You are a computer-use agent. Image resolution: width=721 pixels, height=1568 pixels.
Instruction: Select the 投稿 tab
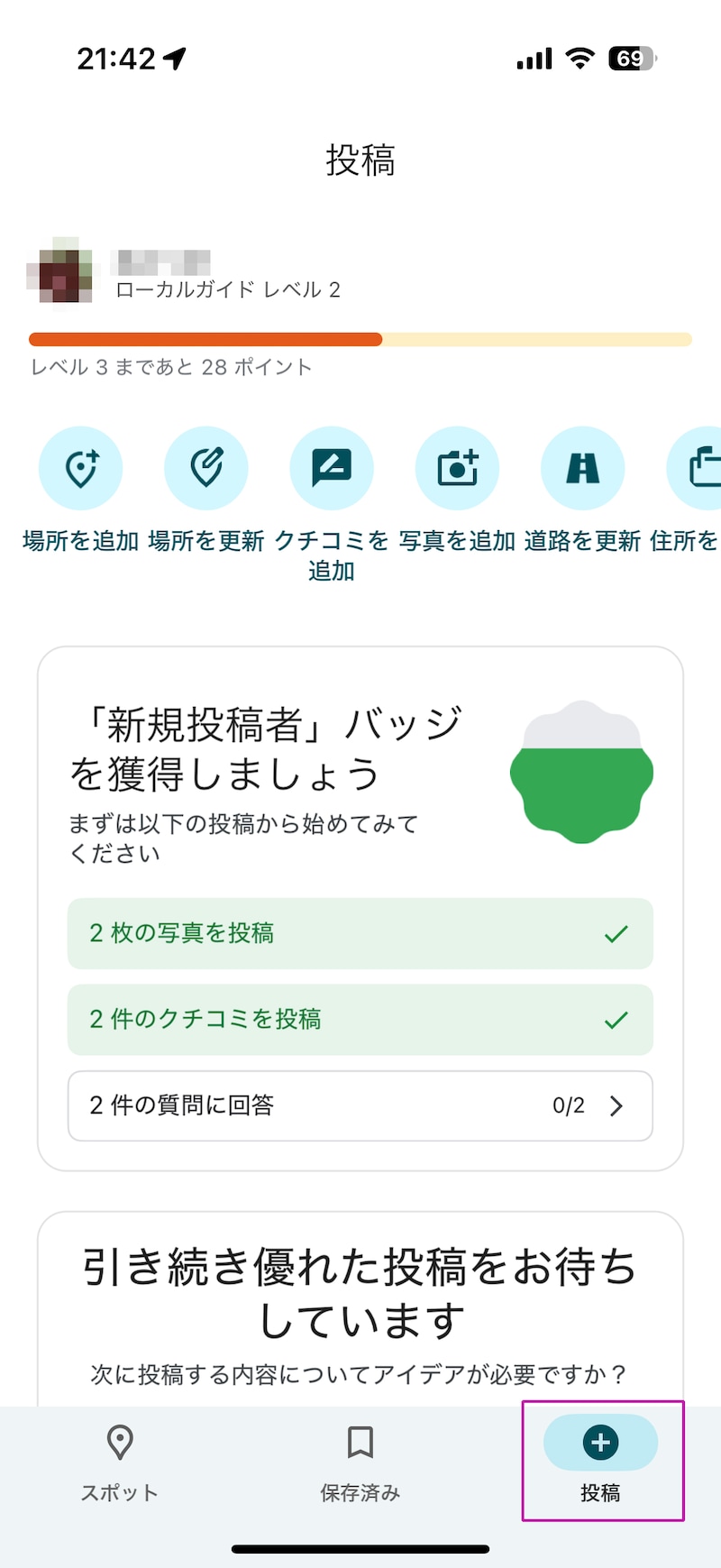tap(602, 1461)
